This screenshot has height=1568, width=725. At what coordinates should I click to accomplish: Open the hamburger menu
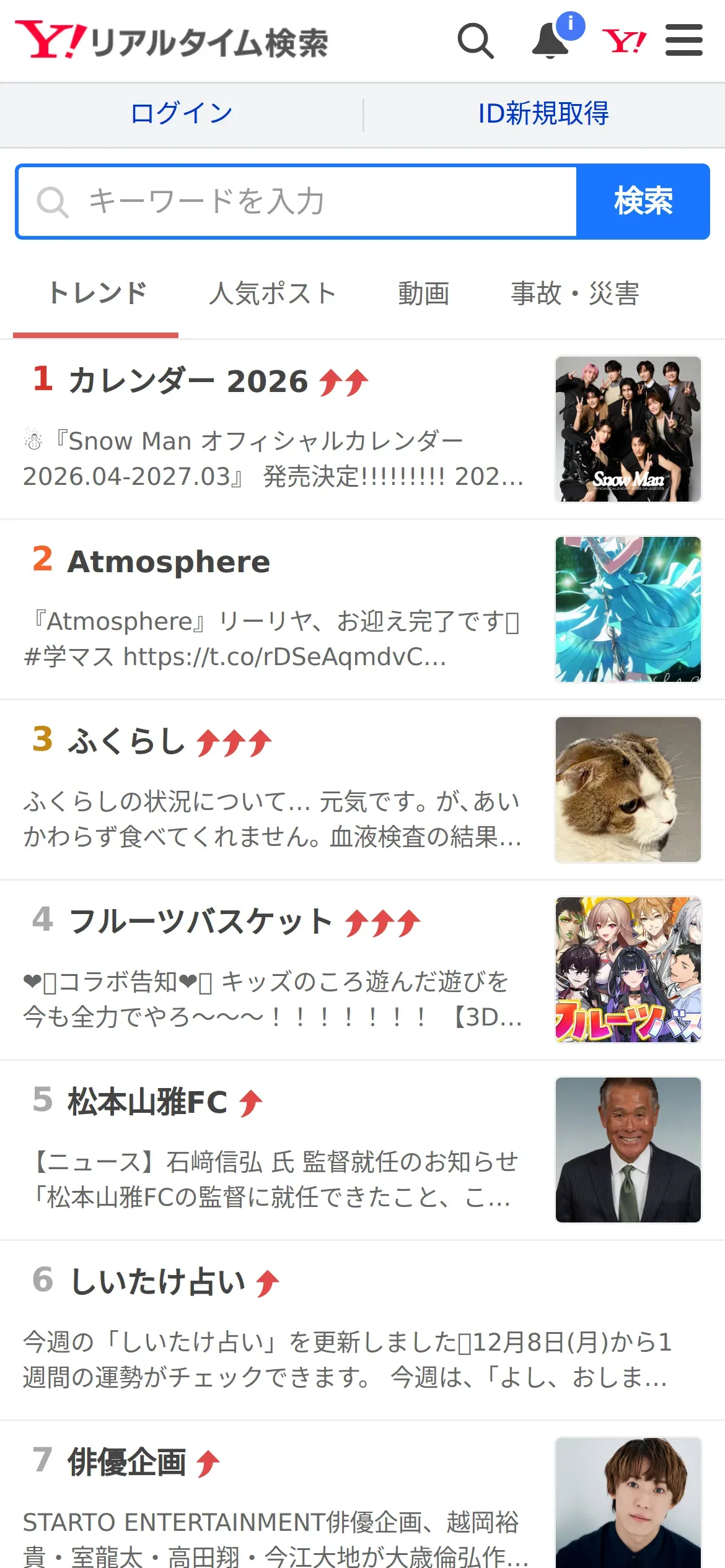pyautogui.click(x=683, y=41)
